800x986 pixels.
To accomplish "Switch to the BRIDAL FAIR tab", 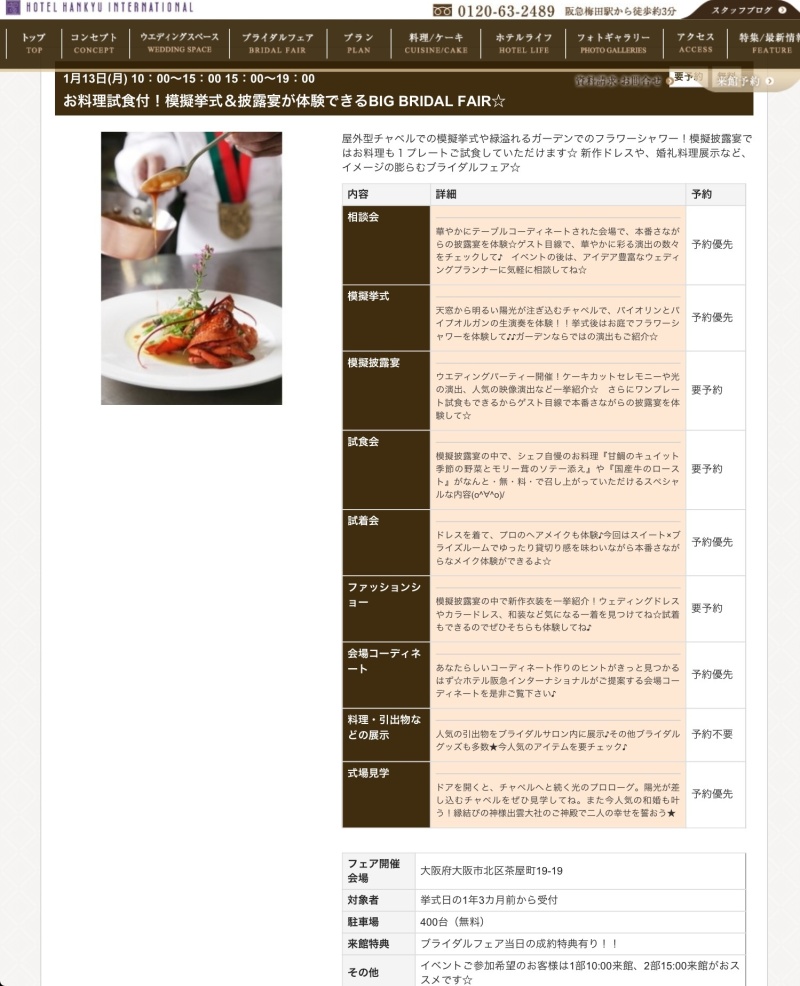I will tap(277, 43).
